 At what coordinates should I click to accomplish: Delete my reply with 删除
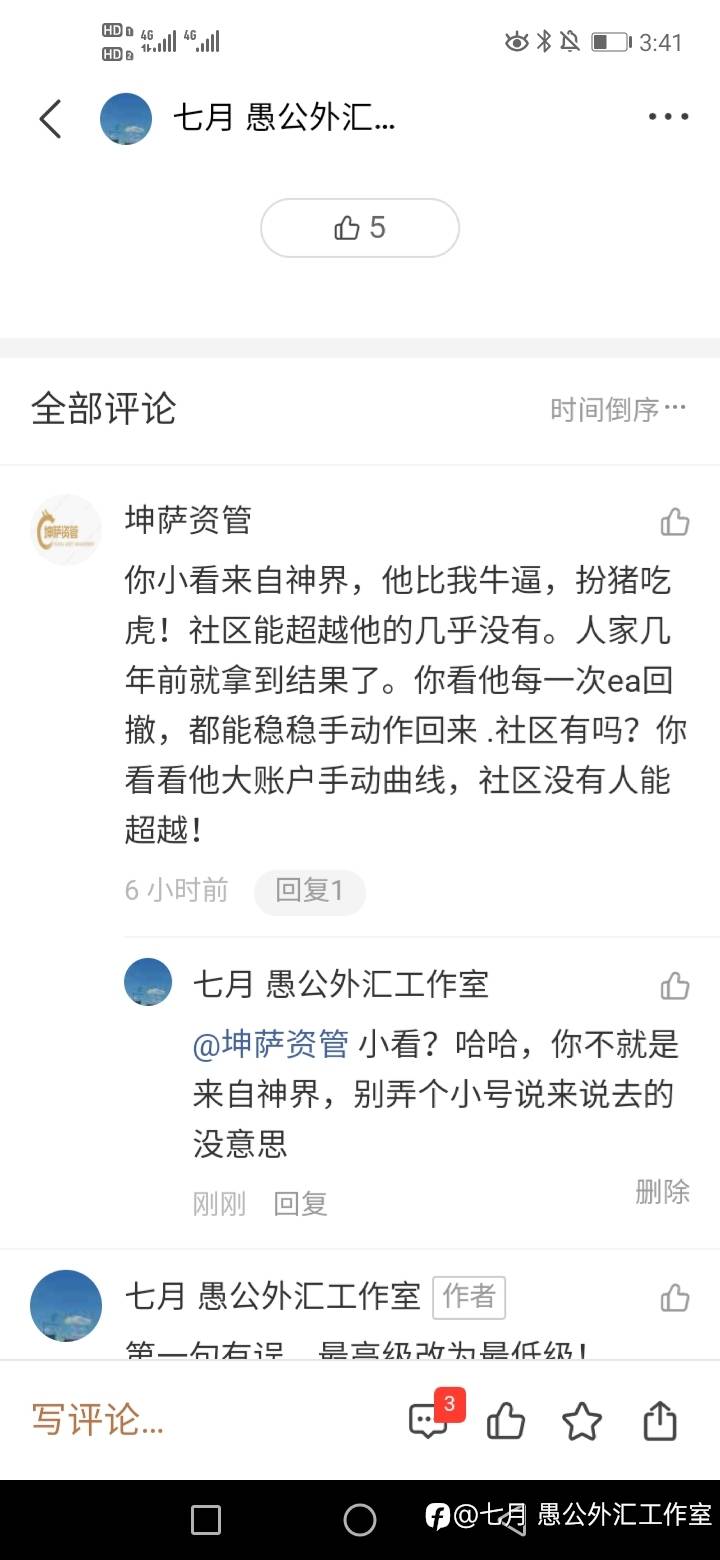click(x=662, y=1191)
